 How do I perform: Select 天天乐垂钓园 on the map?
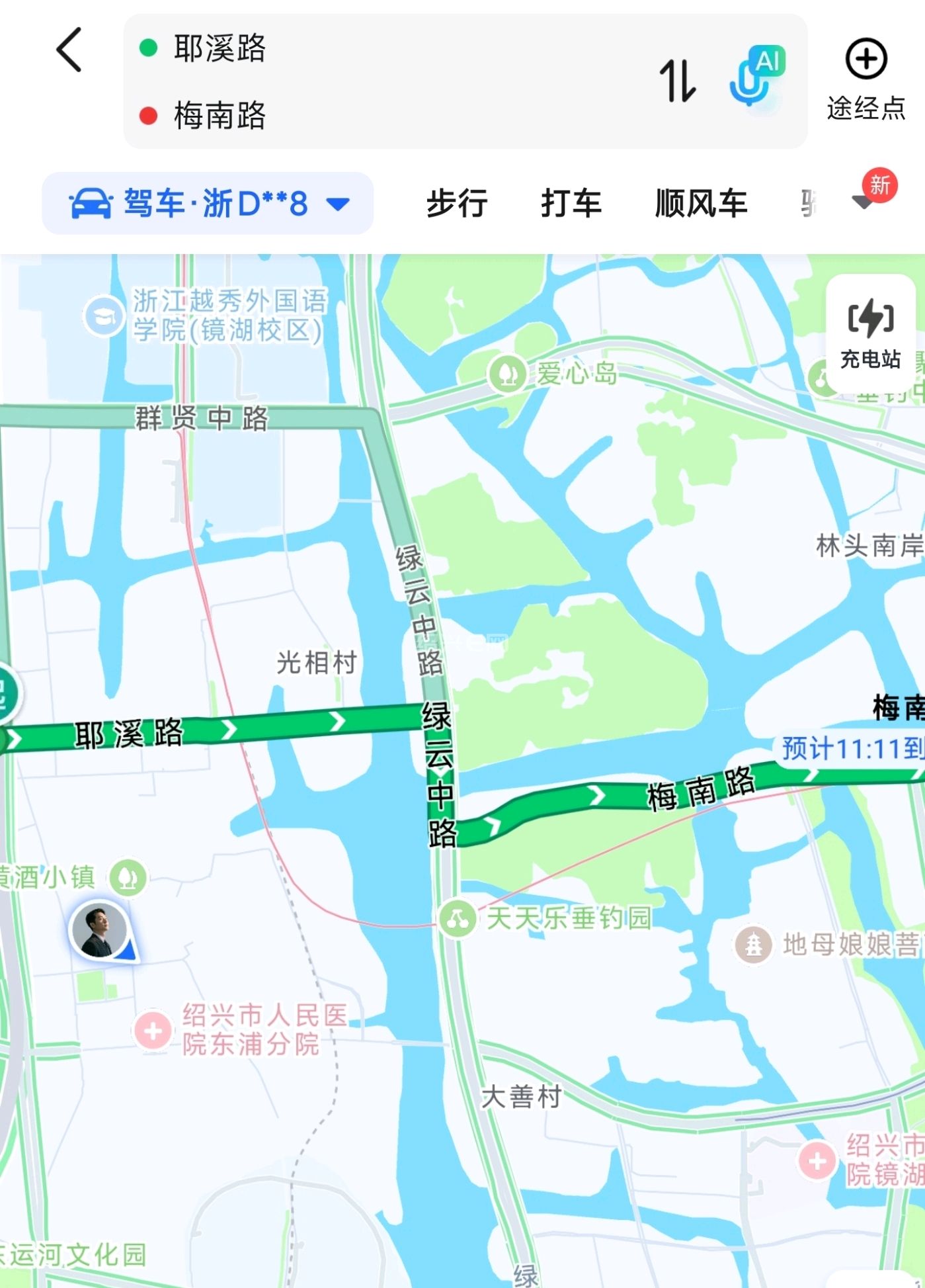coord(458,918)
